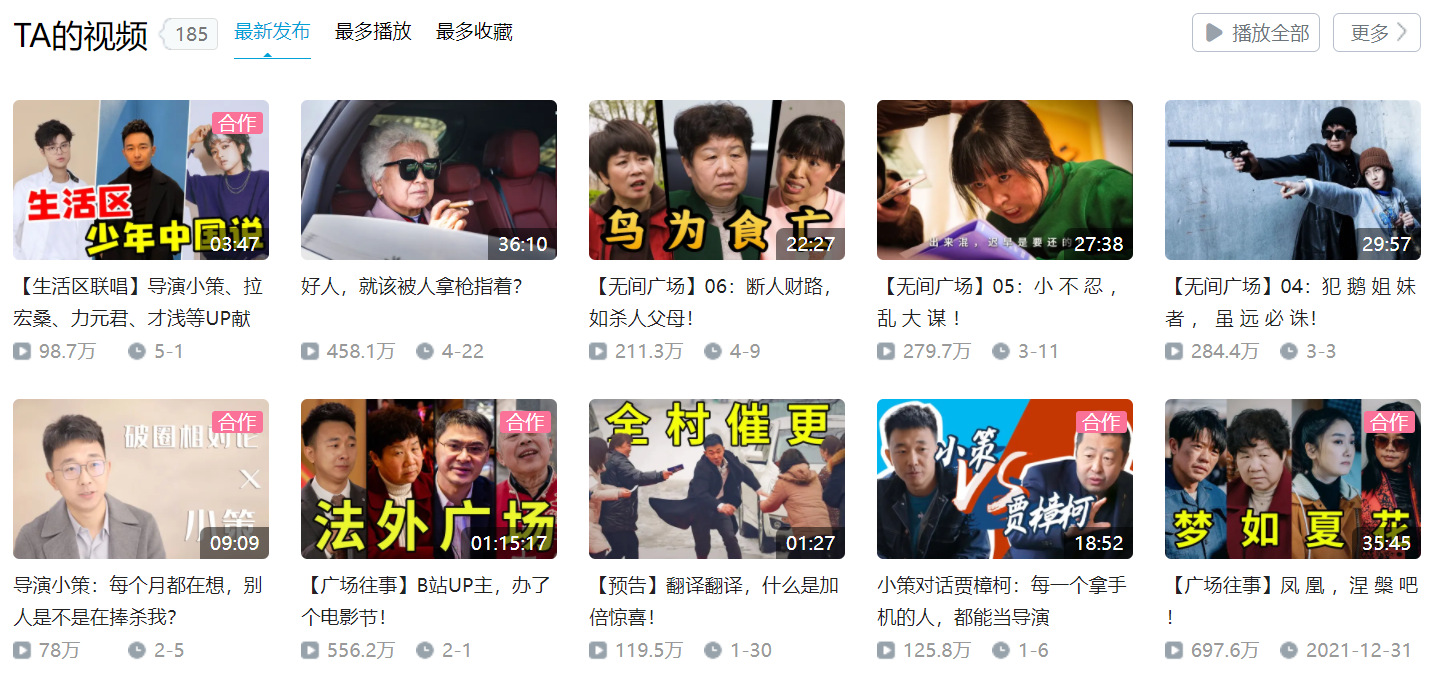The image size is (1430, 673).
Task: Play 导演小策 每个月都在想 video
Action: [x=141, y=479]
